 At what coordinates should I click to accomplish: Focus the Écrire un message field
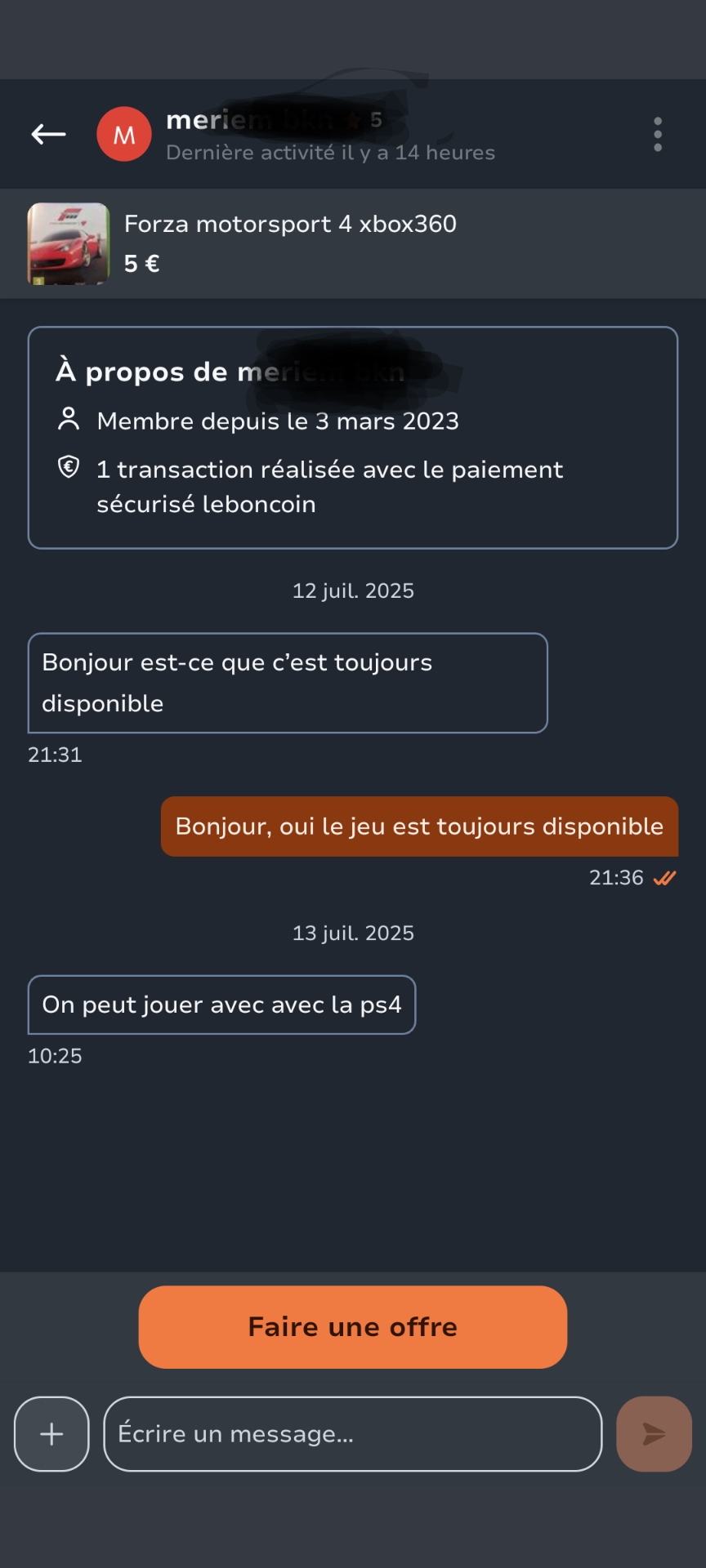pyautogui.click(x=352, y=1434)
